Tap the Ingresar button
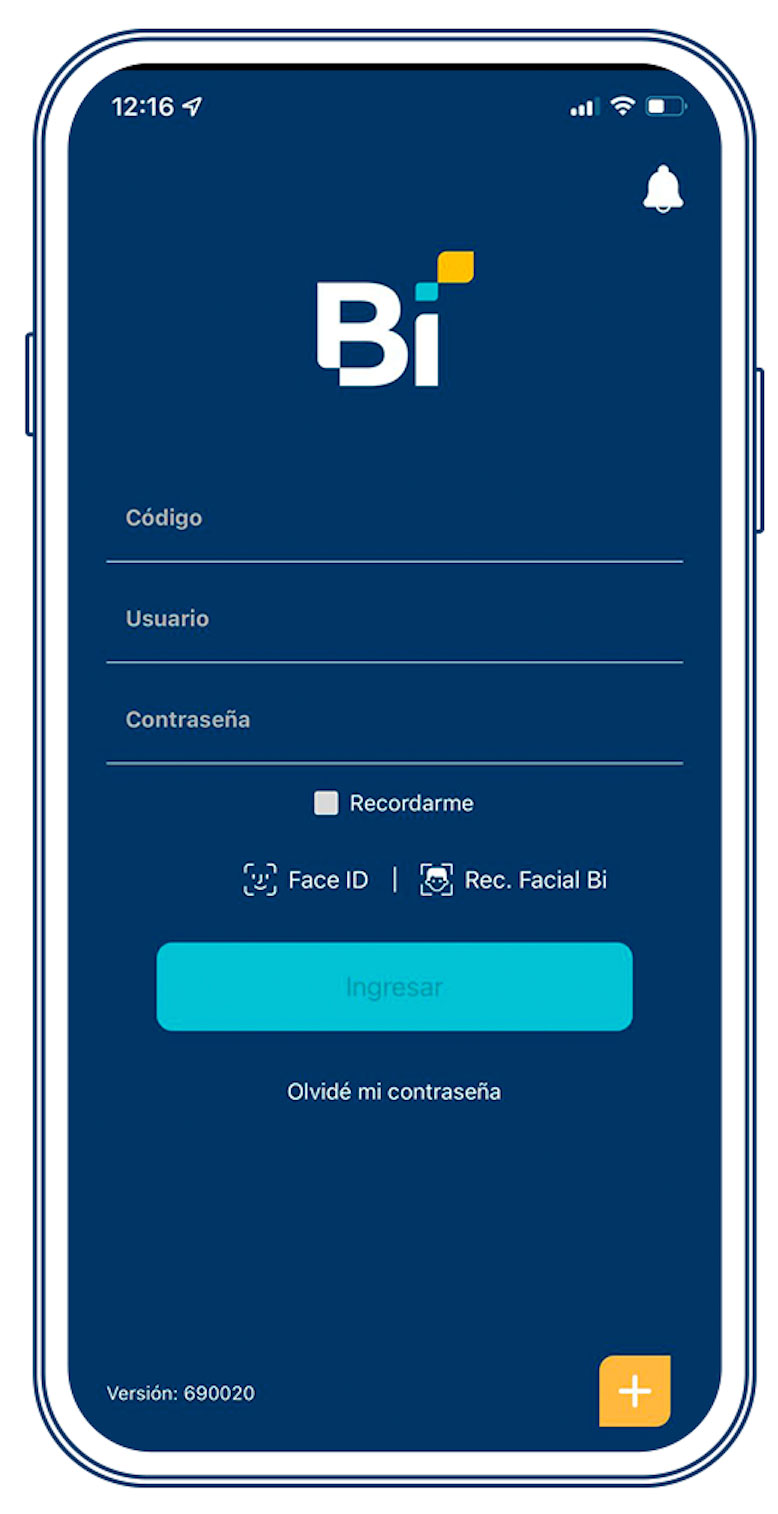Screen dimensions: 778x1514 point(394,987)
